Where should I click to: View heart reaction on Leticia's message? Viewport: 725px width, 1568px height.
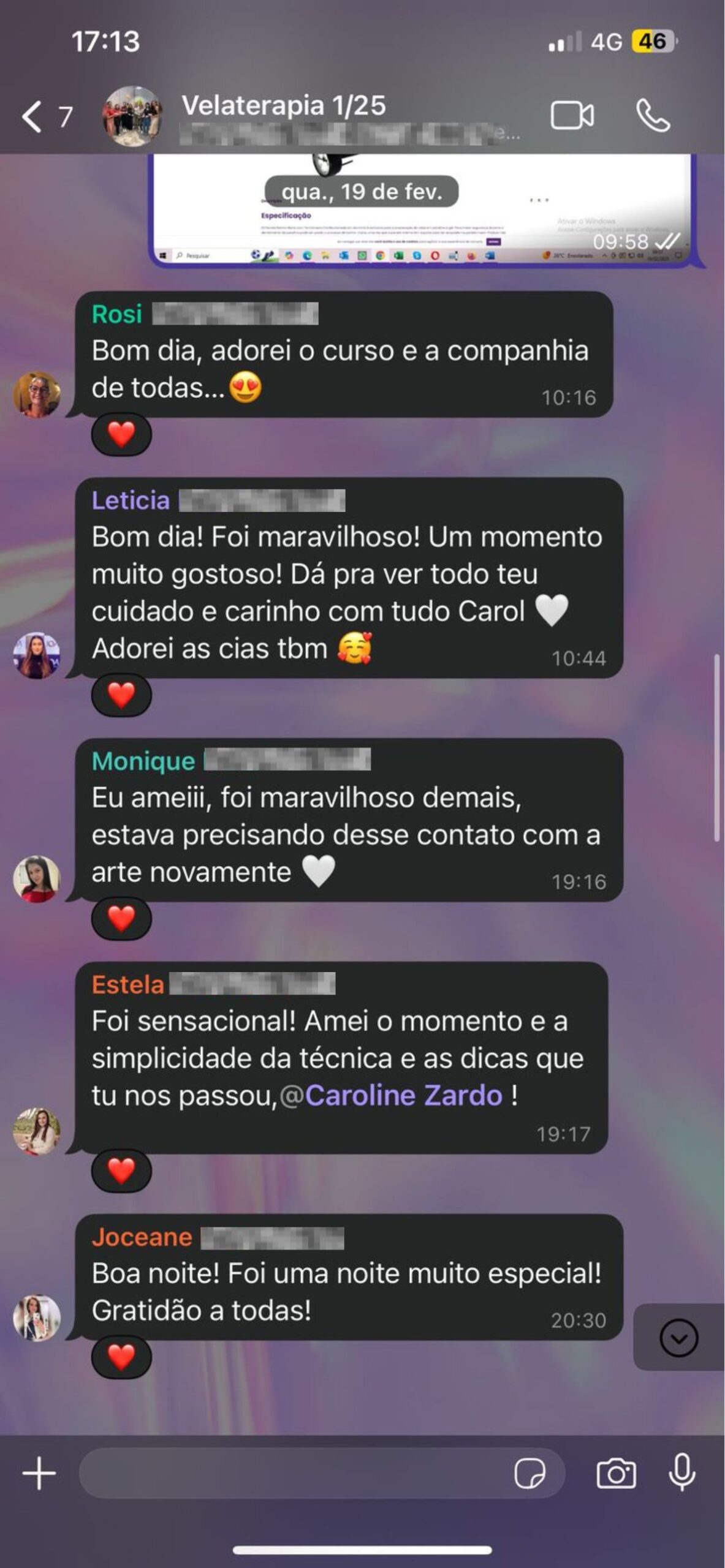121,695
